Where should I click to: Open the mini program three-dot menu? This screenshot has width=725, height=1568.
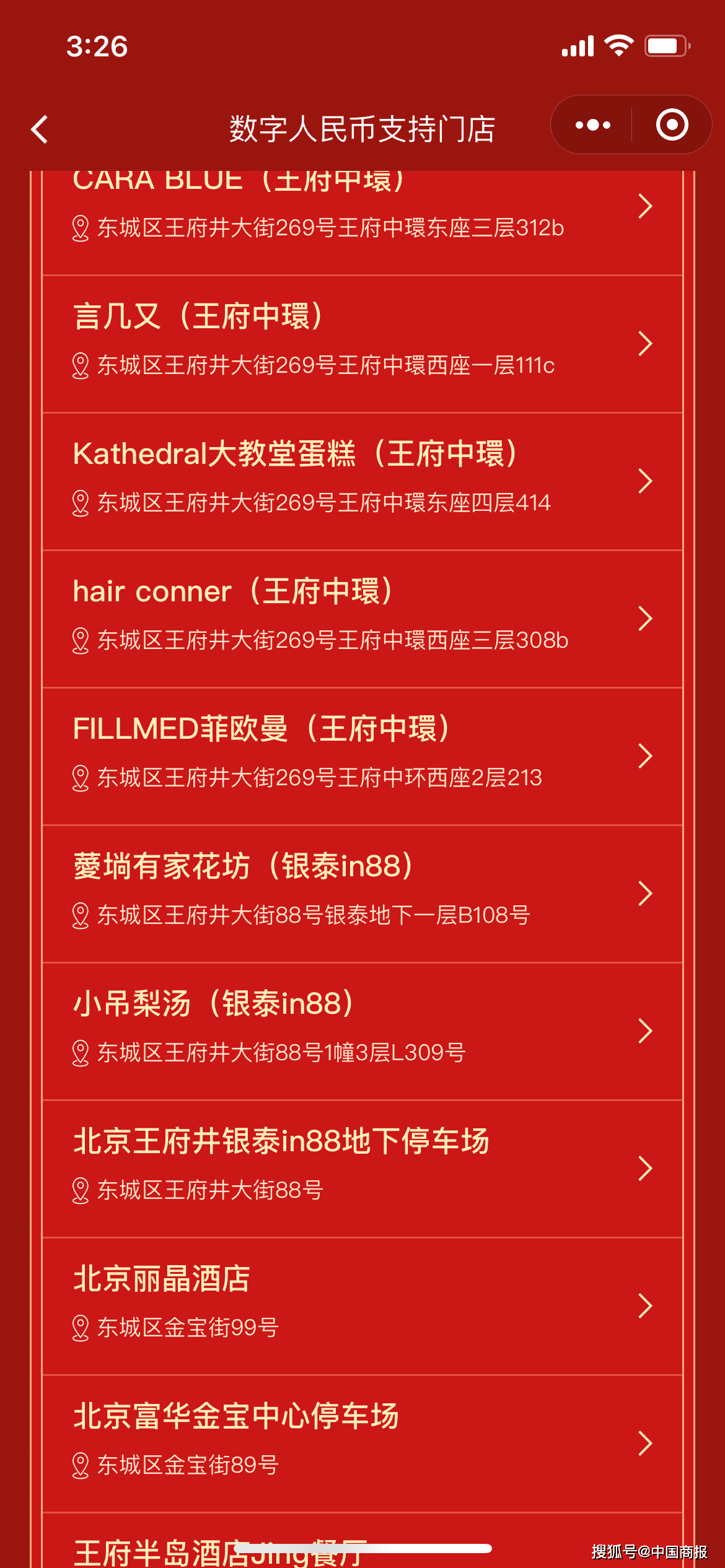pos(592,125)
